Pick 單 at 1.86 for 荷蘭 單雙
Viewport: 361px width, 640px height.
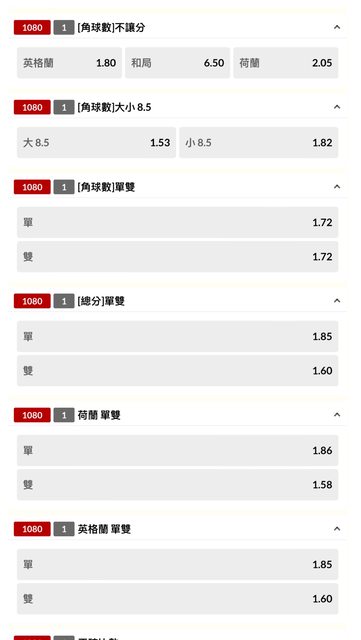pyautogui.click(x=178, y=450)
